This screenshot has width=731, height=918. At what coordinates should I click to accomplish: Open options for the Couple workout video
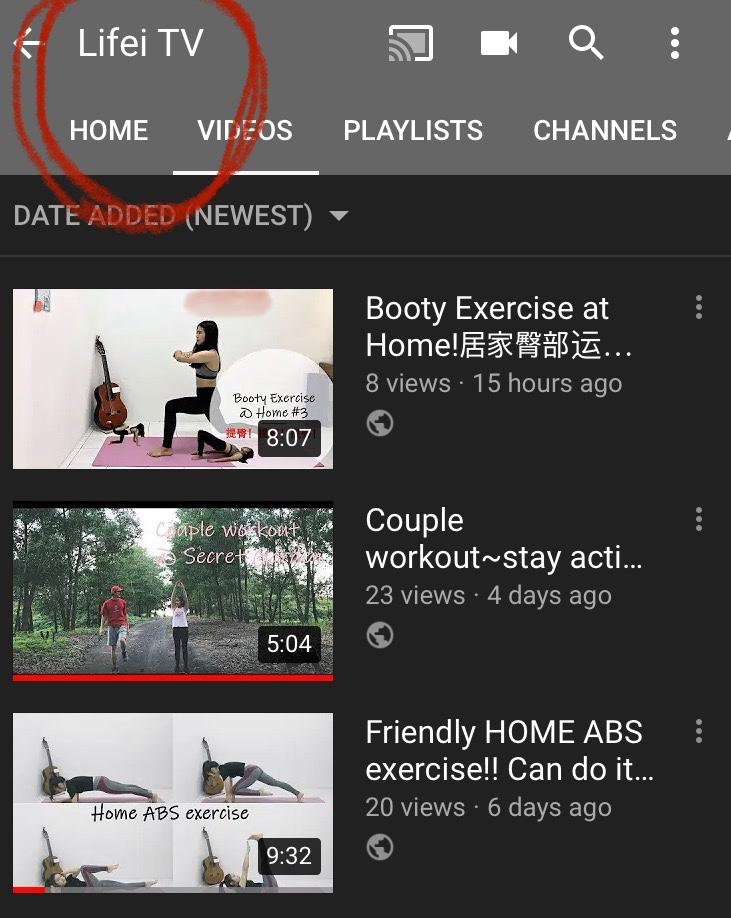coord(698,520)
